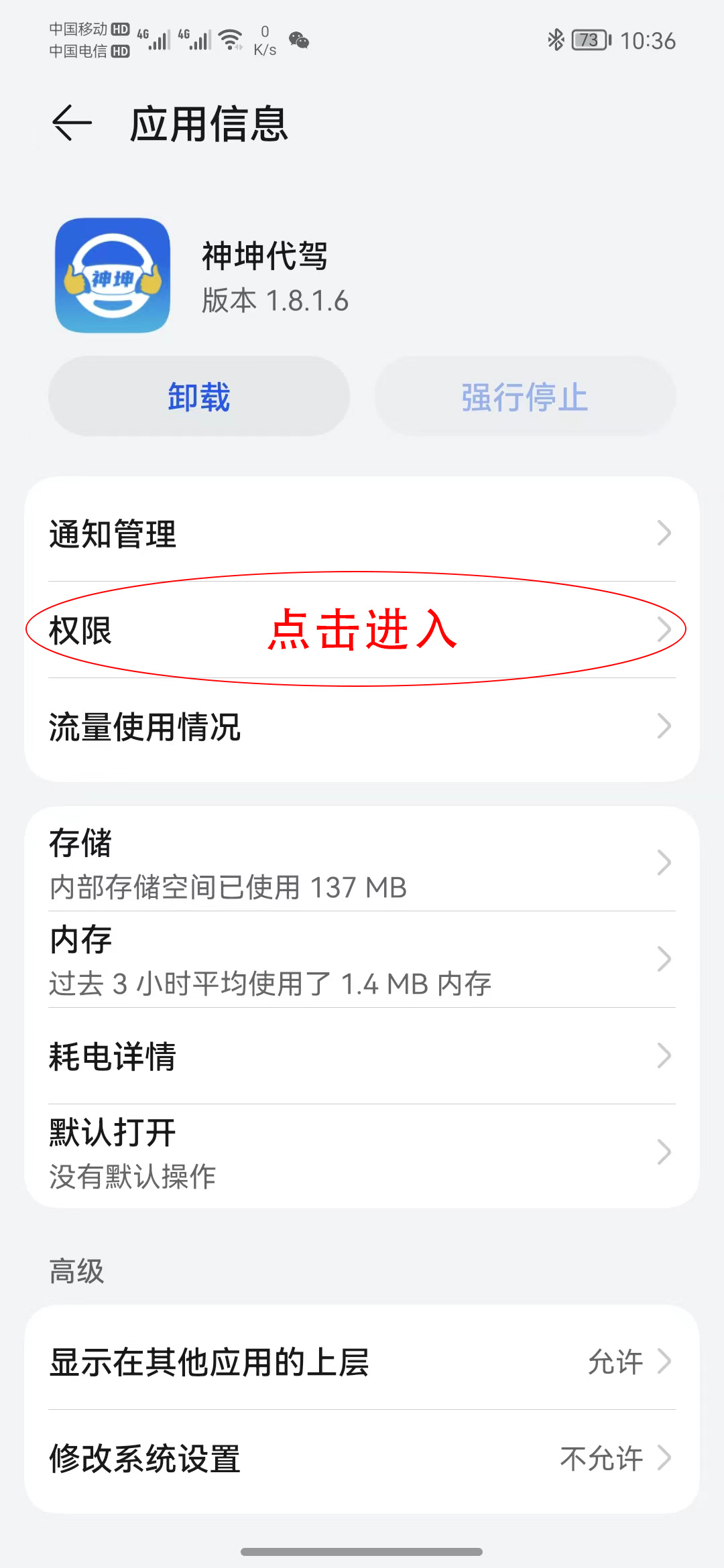Tap the 卸载 button
The height and width of the screenshot is (1568, 724).
click(199, 397)
